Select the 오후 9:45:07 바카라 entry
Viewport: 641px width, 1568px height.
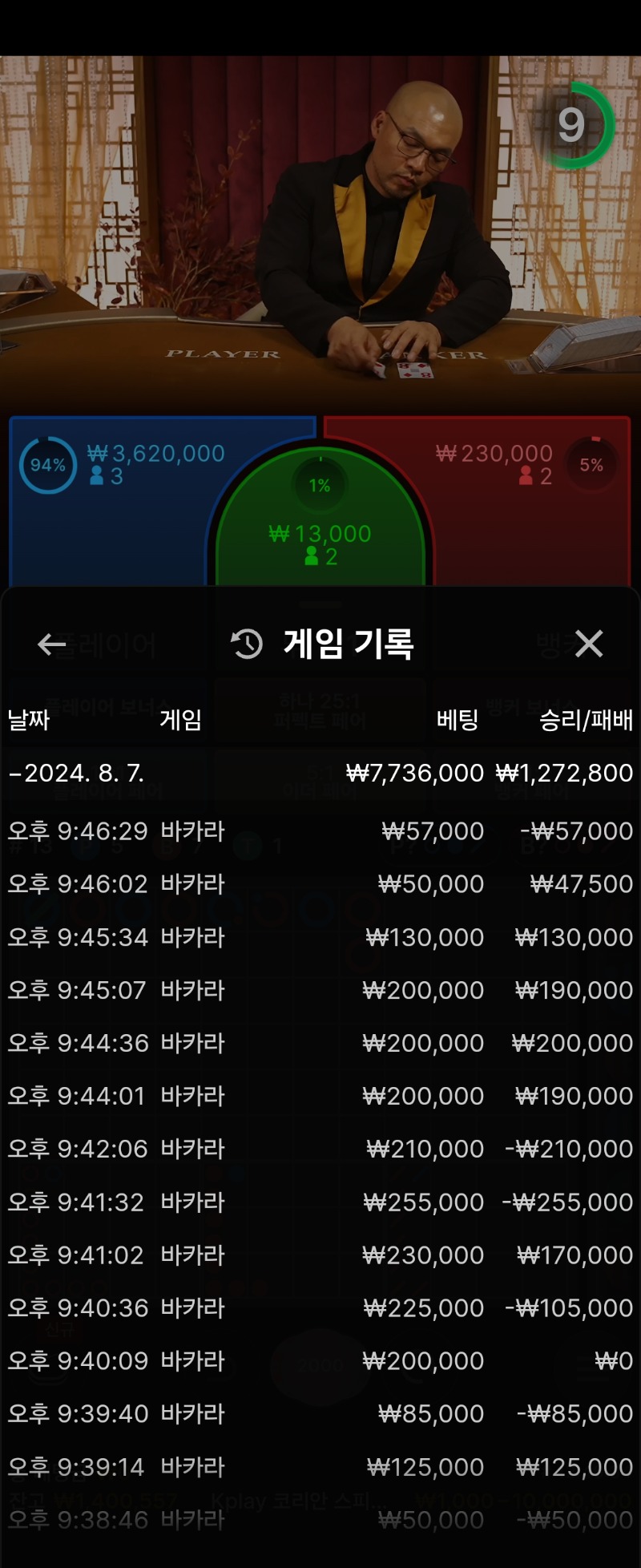(320, 990)
